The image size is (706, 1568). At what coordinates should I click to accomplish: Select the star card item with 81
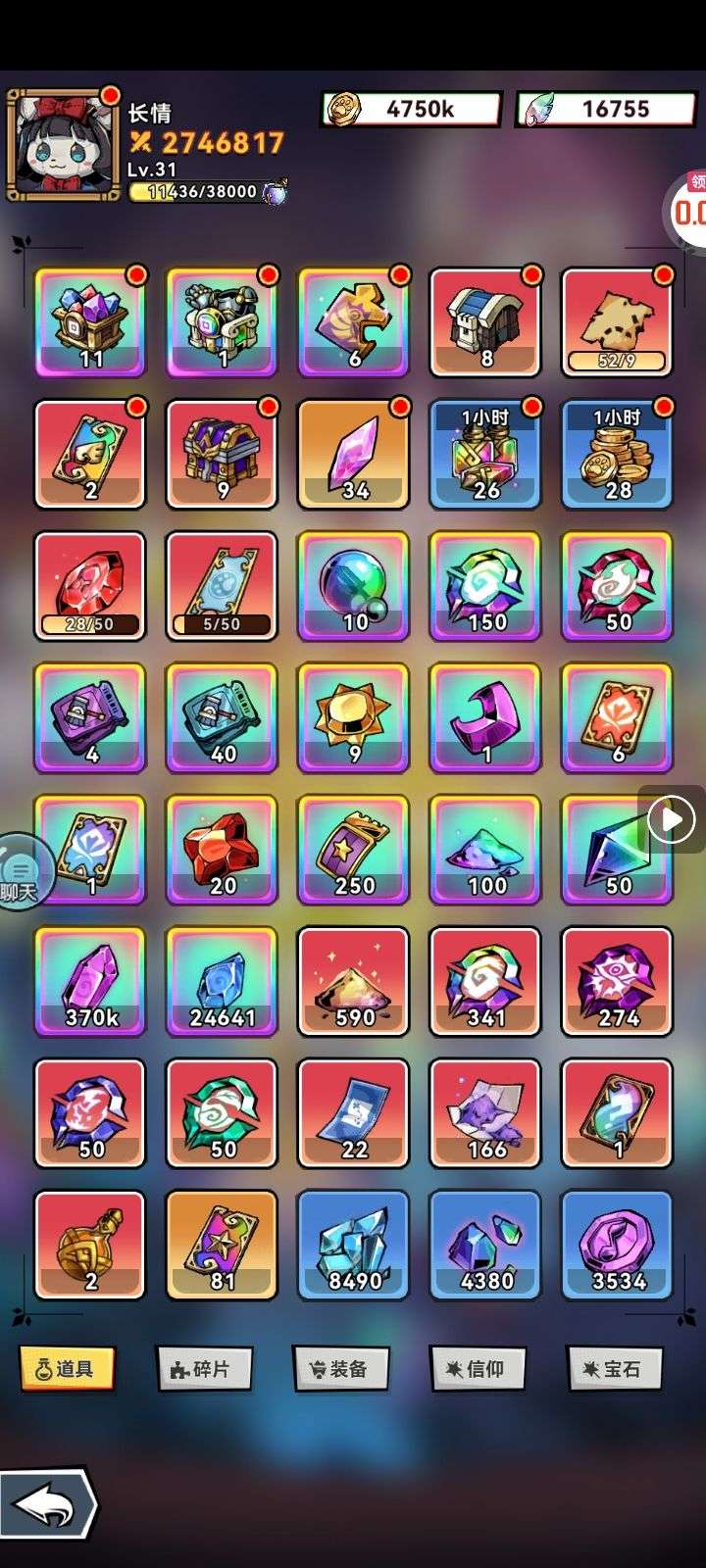[x=223, y=1245]
